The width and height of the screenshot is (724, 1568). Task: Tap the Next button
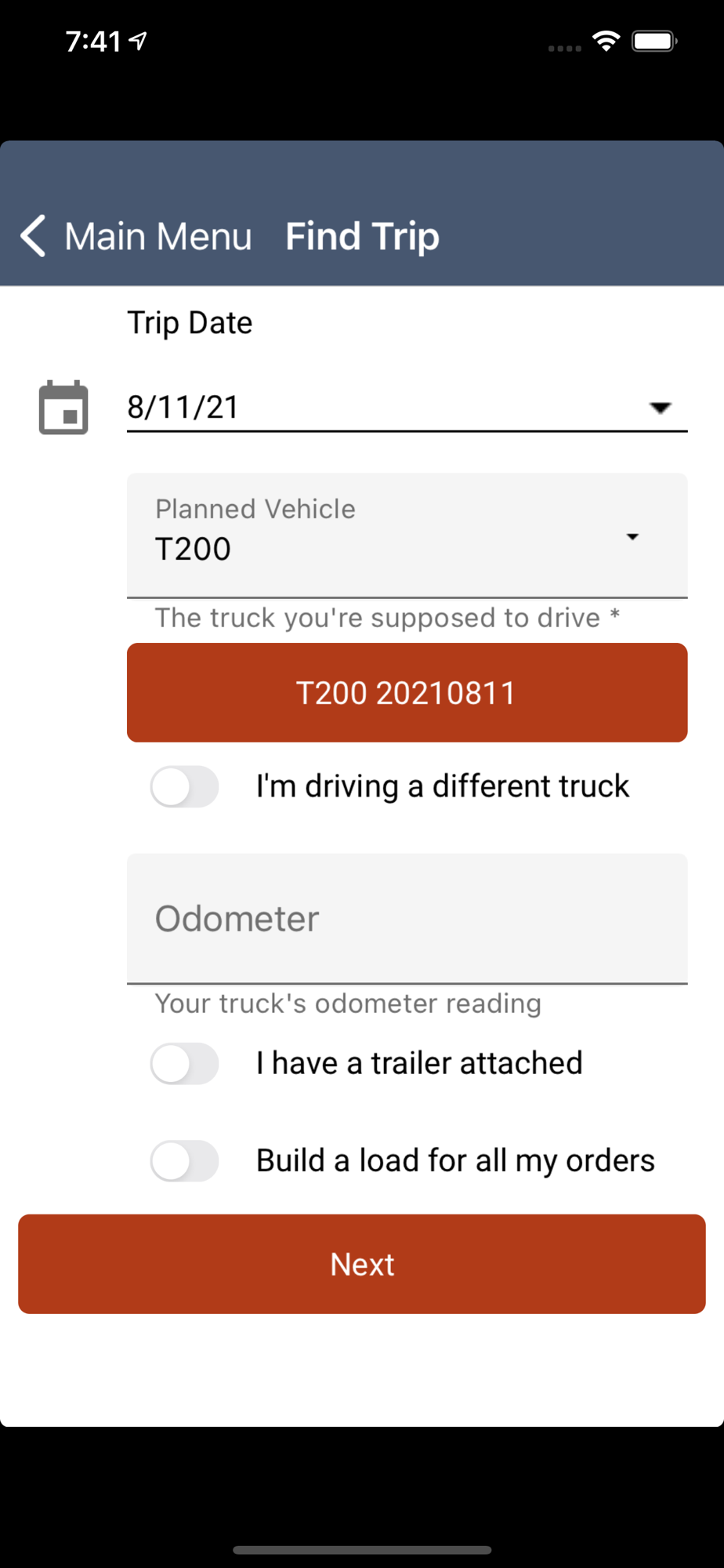[362, 1264]
